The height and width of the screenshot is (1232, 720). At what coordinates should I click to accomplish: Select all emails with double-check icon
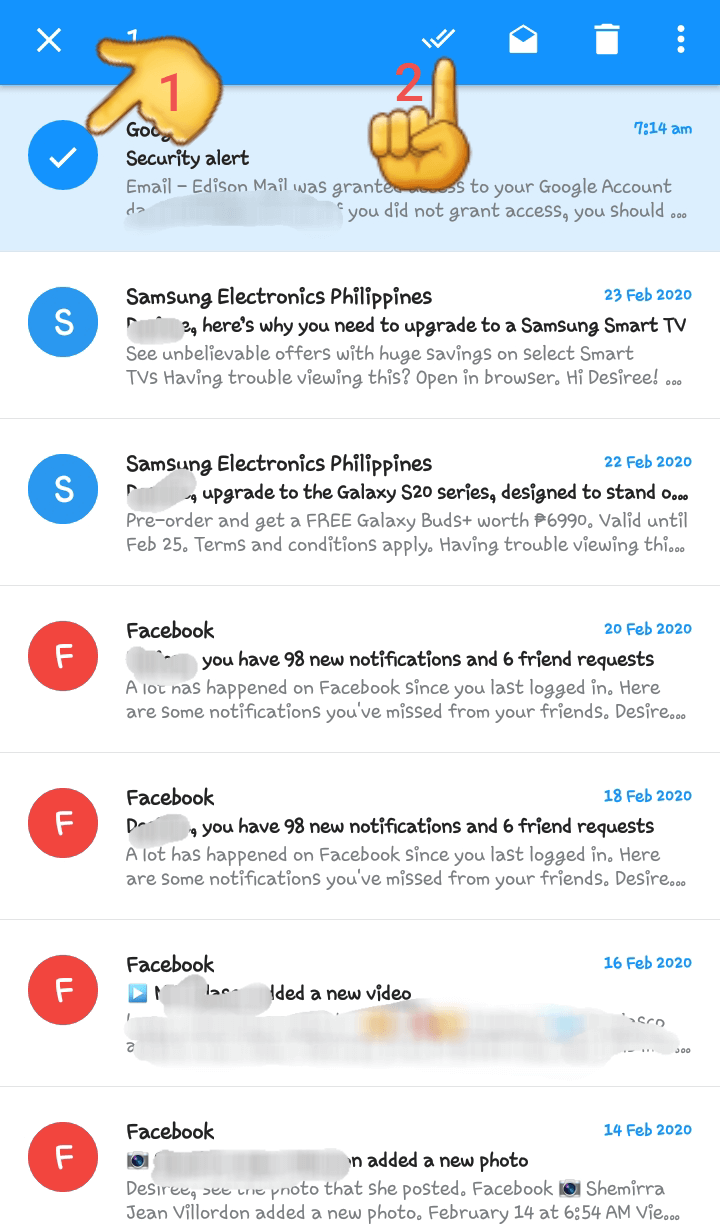click(x=438, y=39)
